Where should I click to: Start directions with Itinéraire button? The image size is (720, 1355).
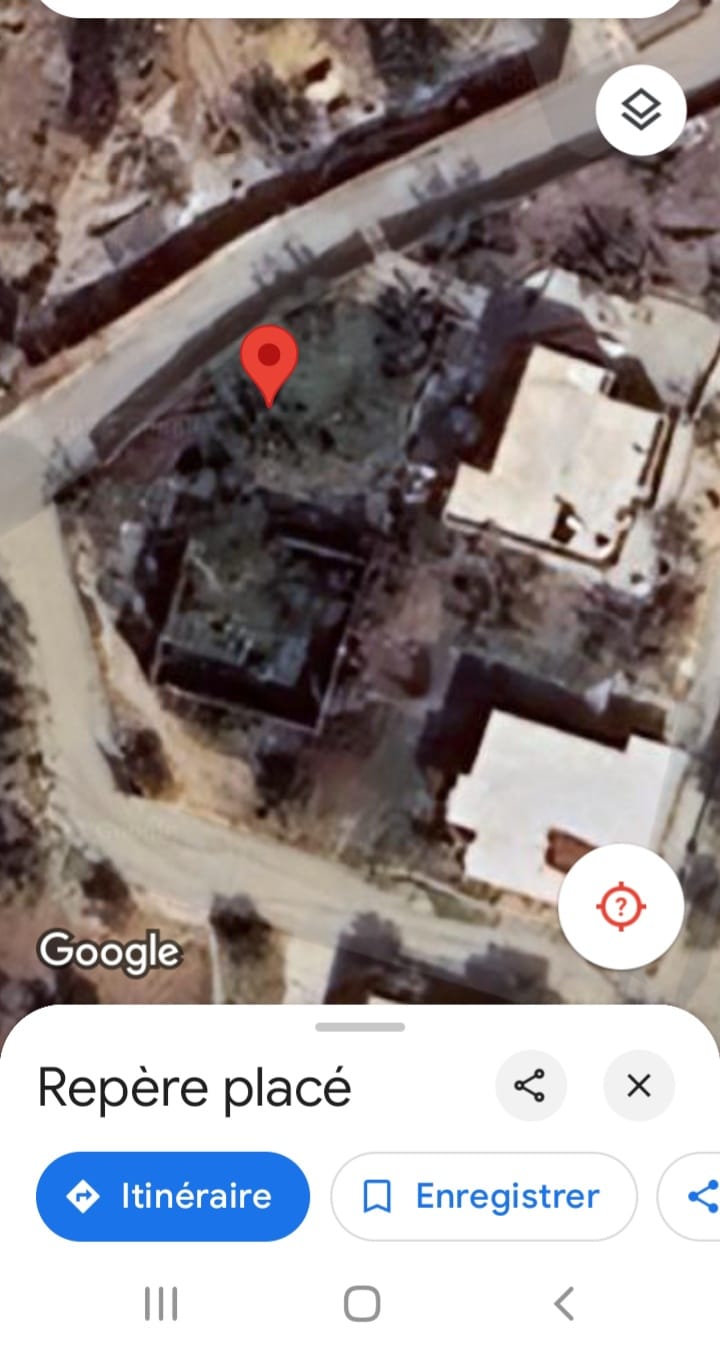point(173,1196)
